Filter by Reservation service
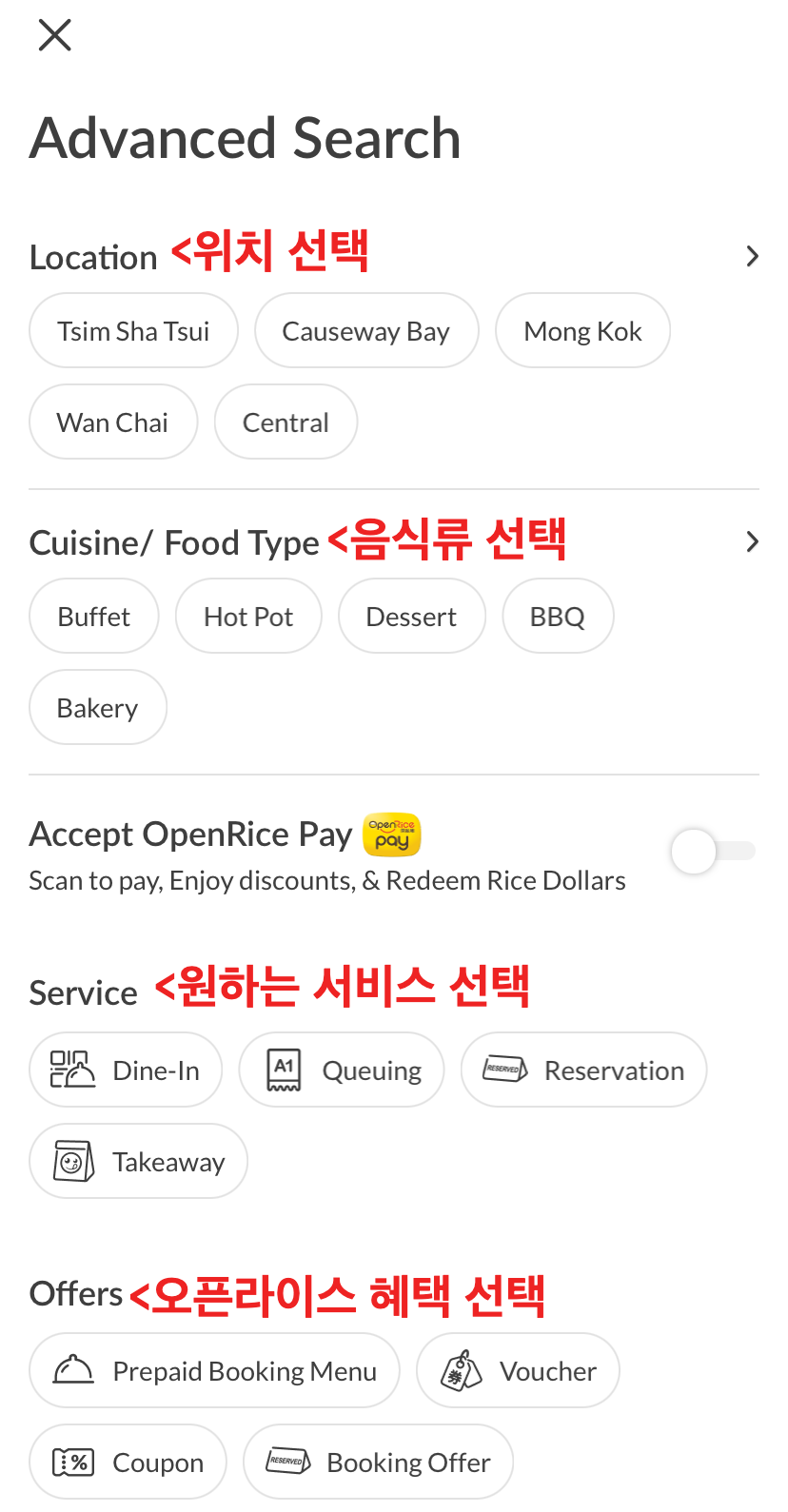788x1512 pixels. click(583, 1070)
